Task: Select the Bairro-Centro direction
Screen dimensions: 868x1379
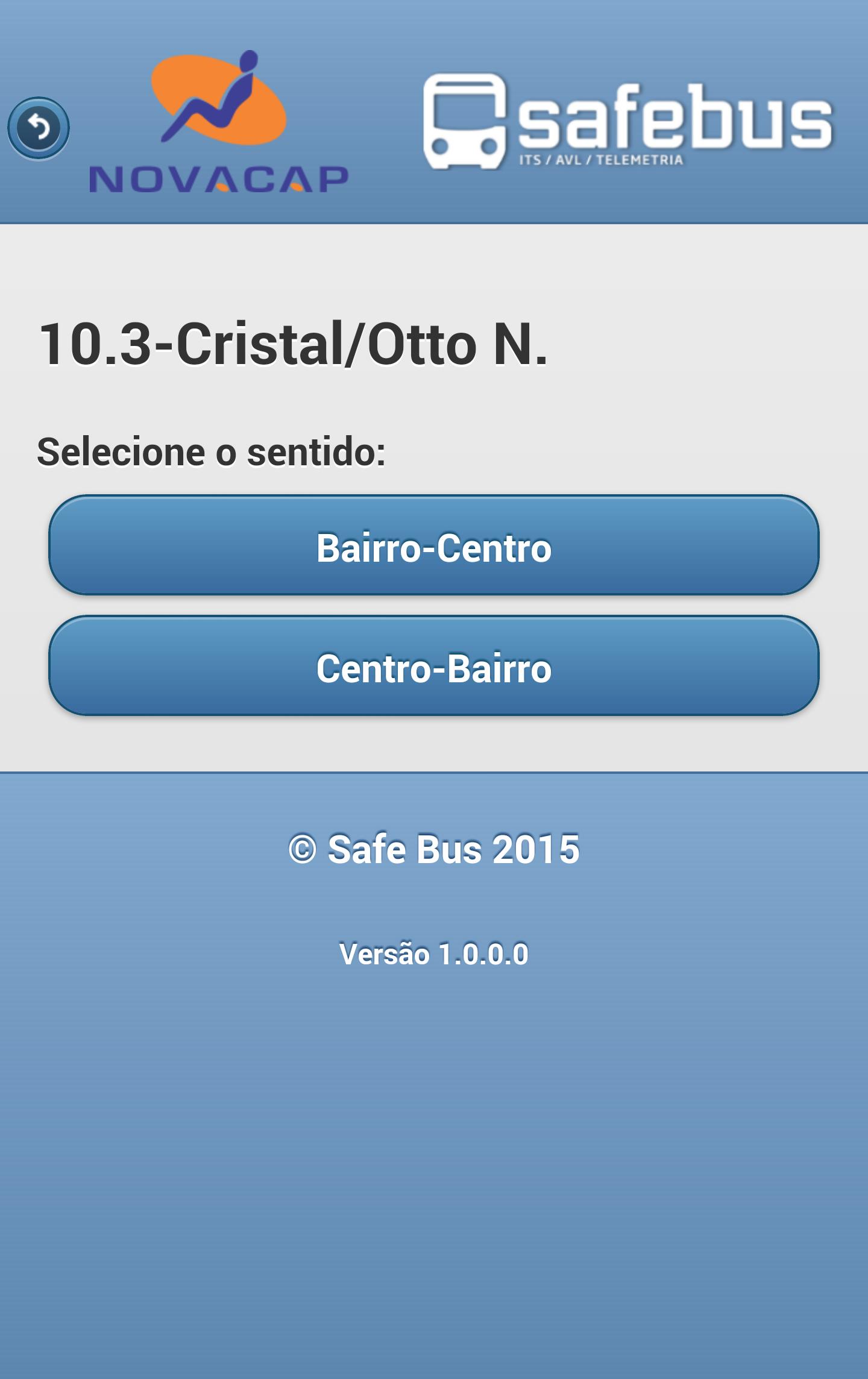Action: click(x=433, y=545)
